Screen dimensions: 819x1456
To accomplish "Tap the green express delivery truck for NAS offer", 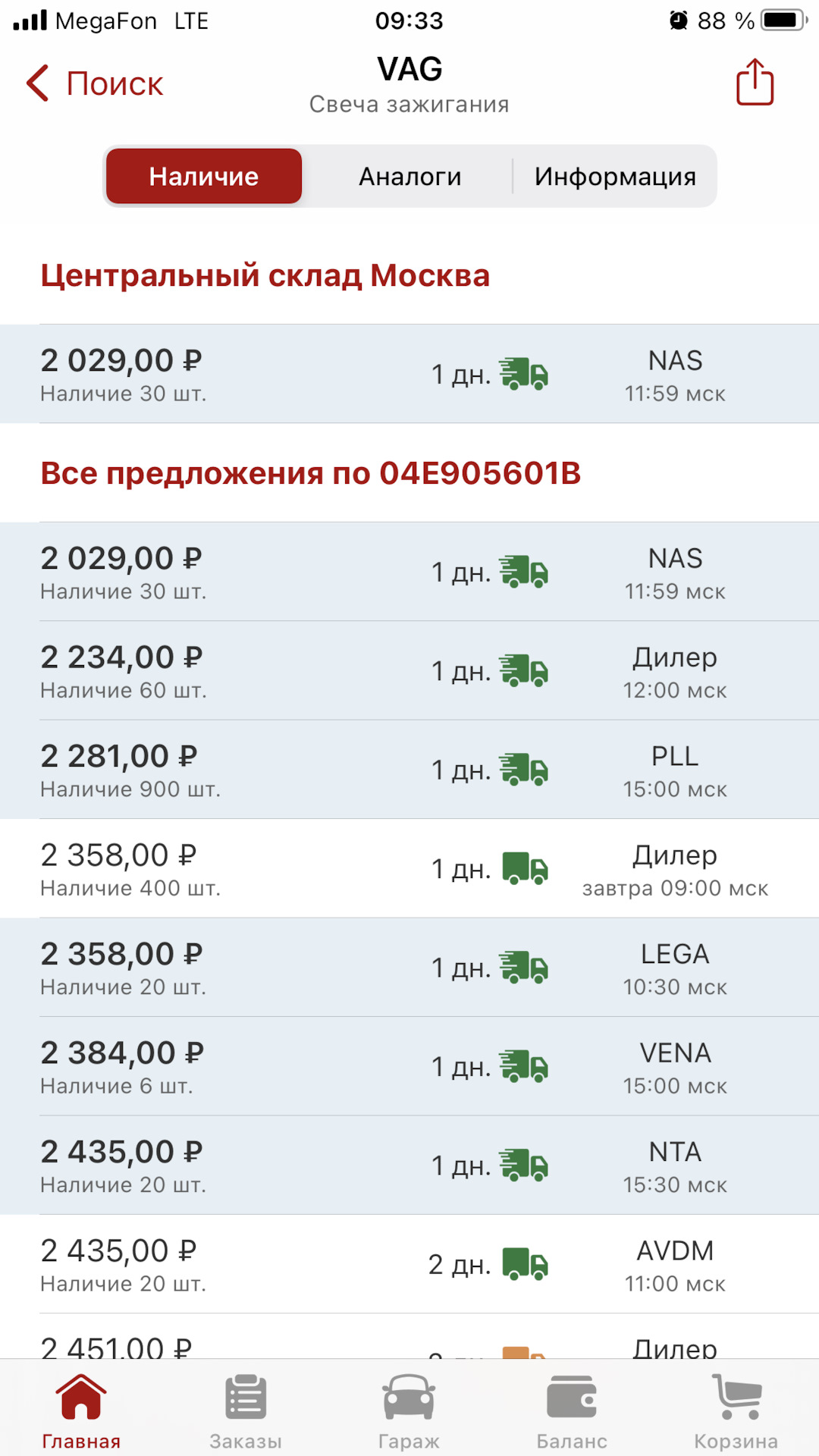I will [523, 374].
